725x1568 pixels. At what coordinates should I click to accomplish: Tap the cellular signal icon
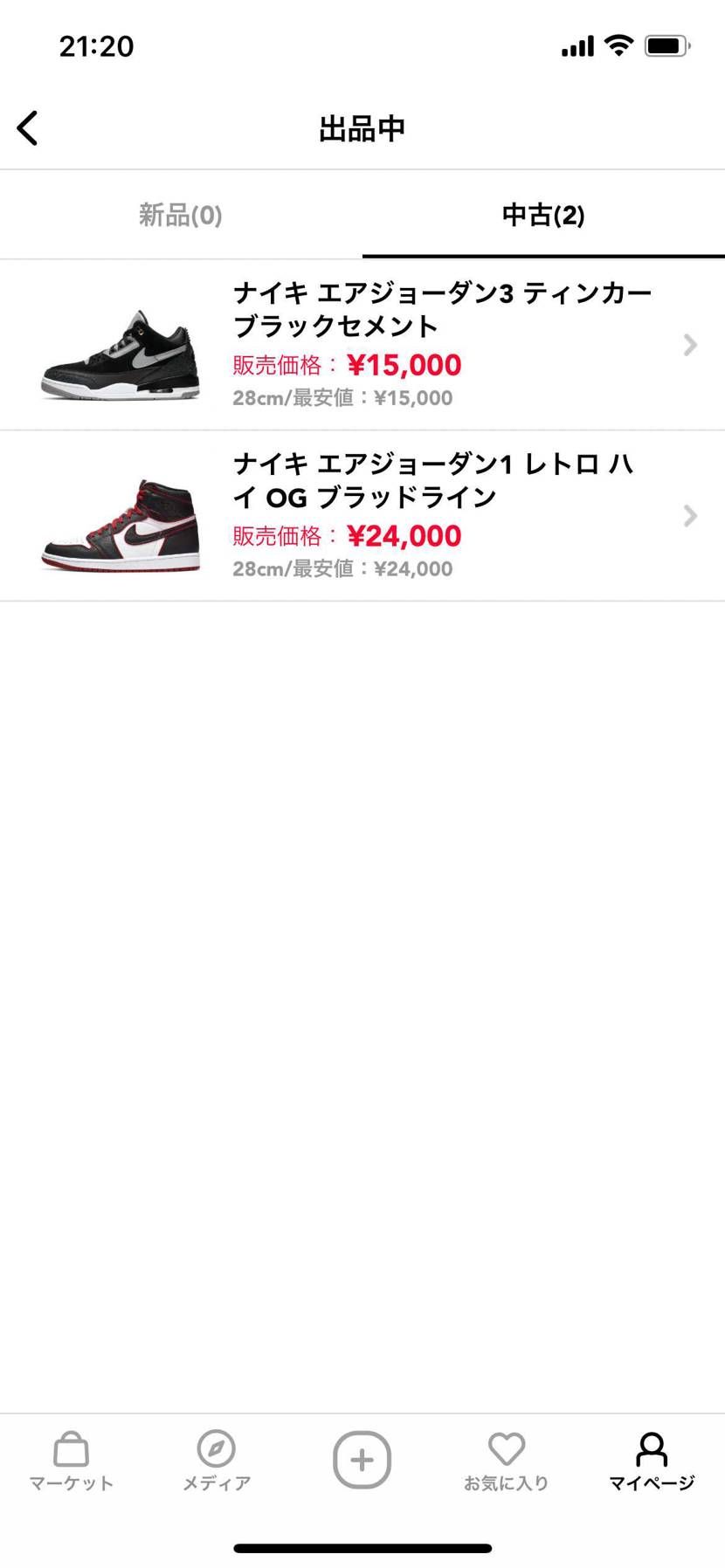577,45
